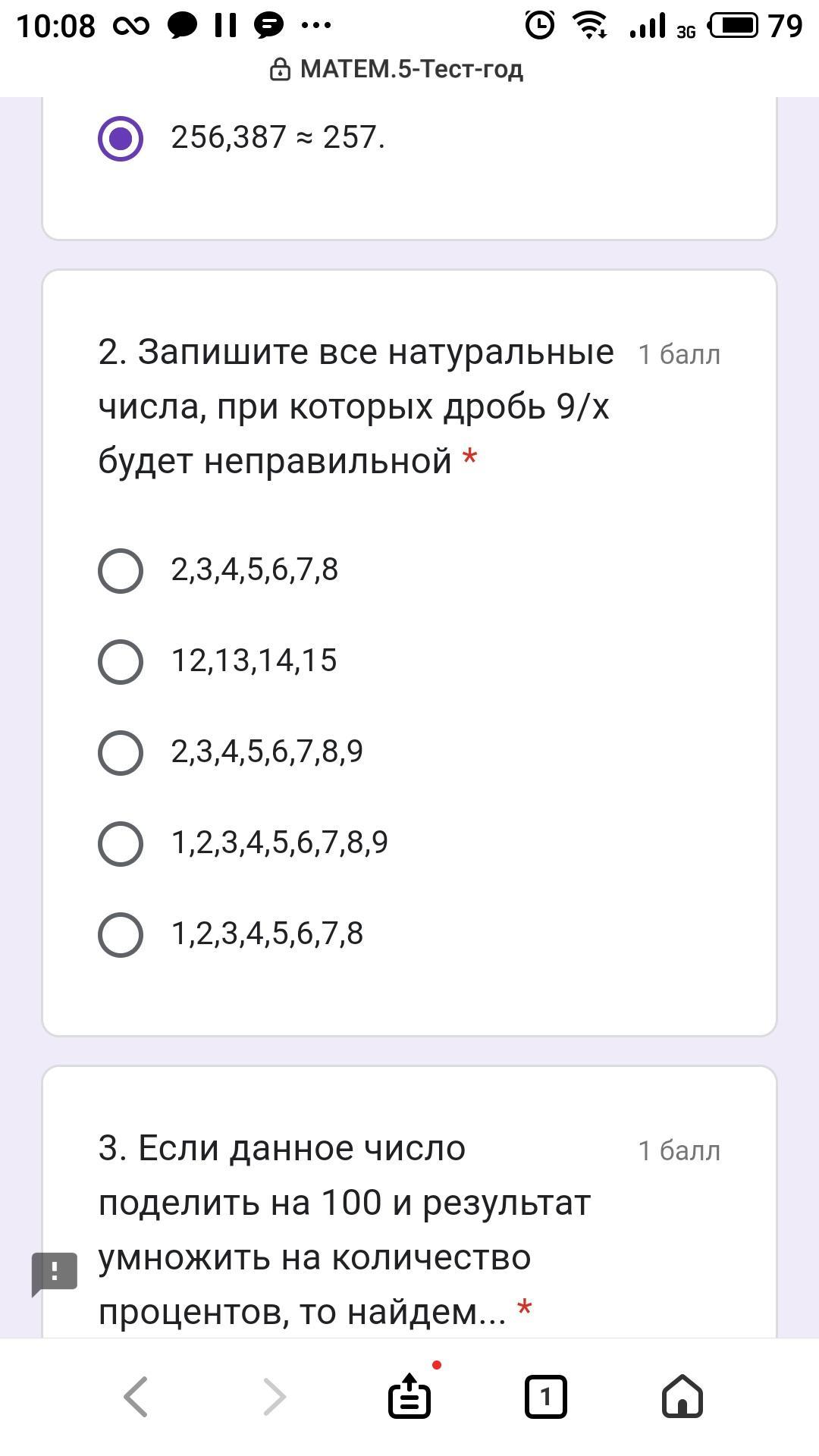
Task: Open the browser share menu
Action: 409,1395
